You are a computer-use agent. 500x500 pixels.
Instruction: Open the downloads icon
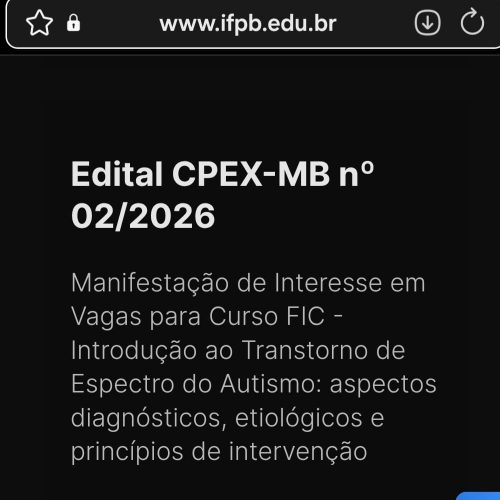[x=427, y=23]
